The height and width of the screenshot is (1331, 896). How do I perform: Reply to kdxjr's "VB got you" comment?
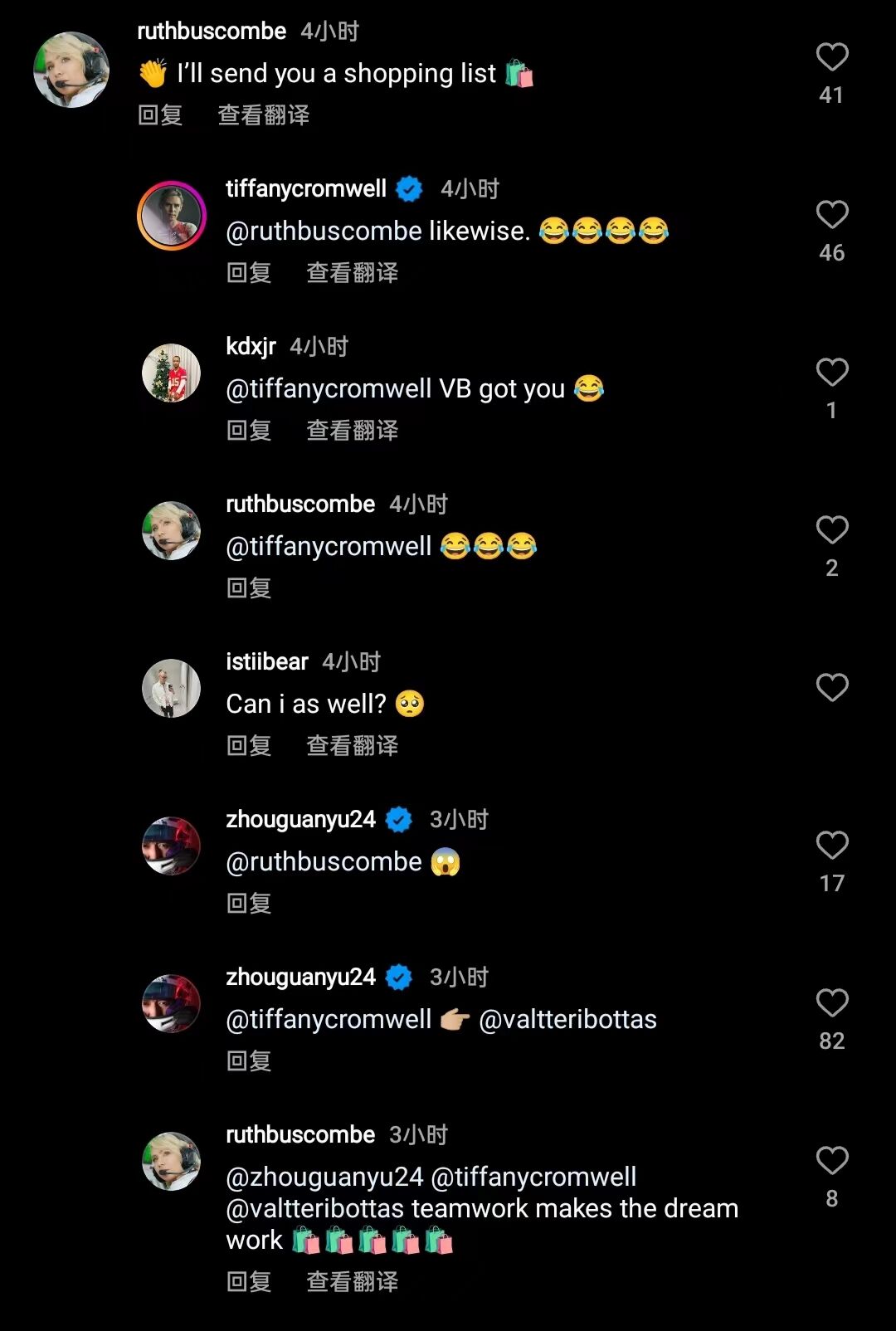click(x=249, y=431)
